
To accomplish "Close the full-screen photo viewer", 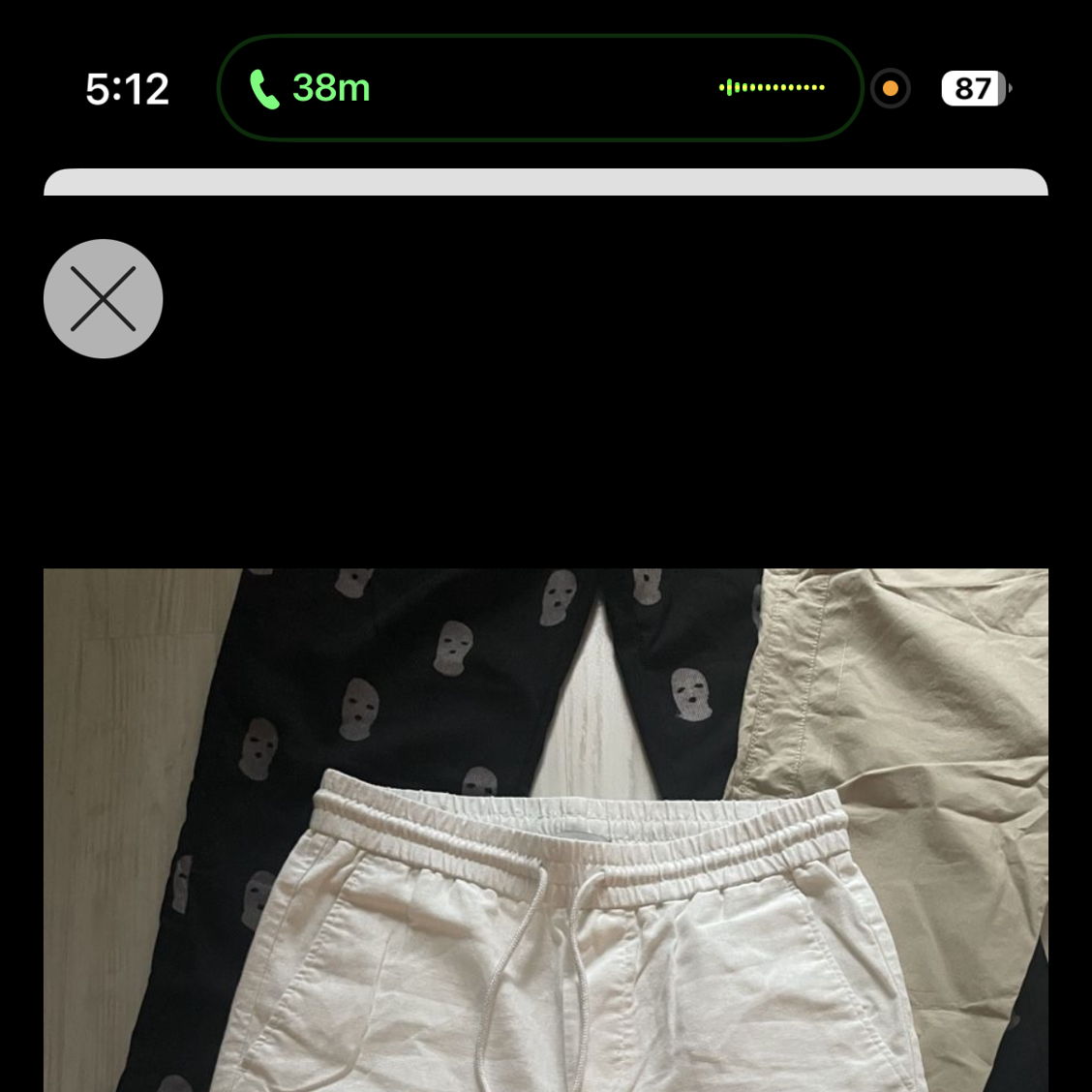I will click(x=103, y=298).
